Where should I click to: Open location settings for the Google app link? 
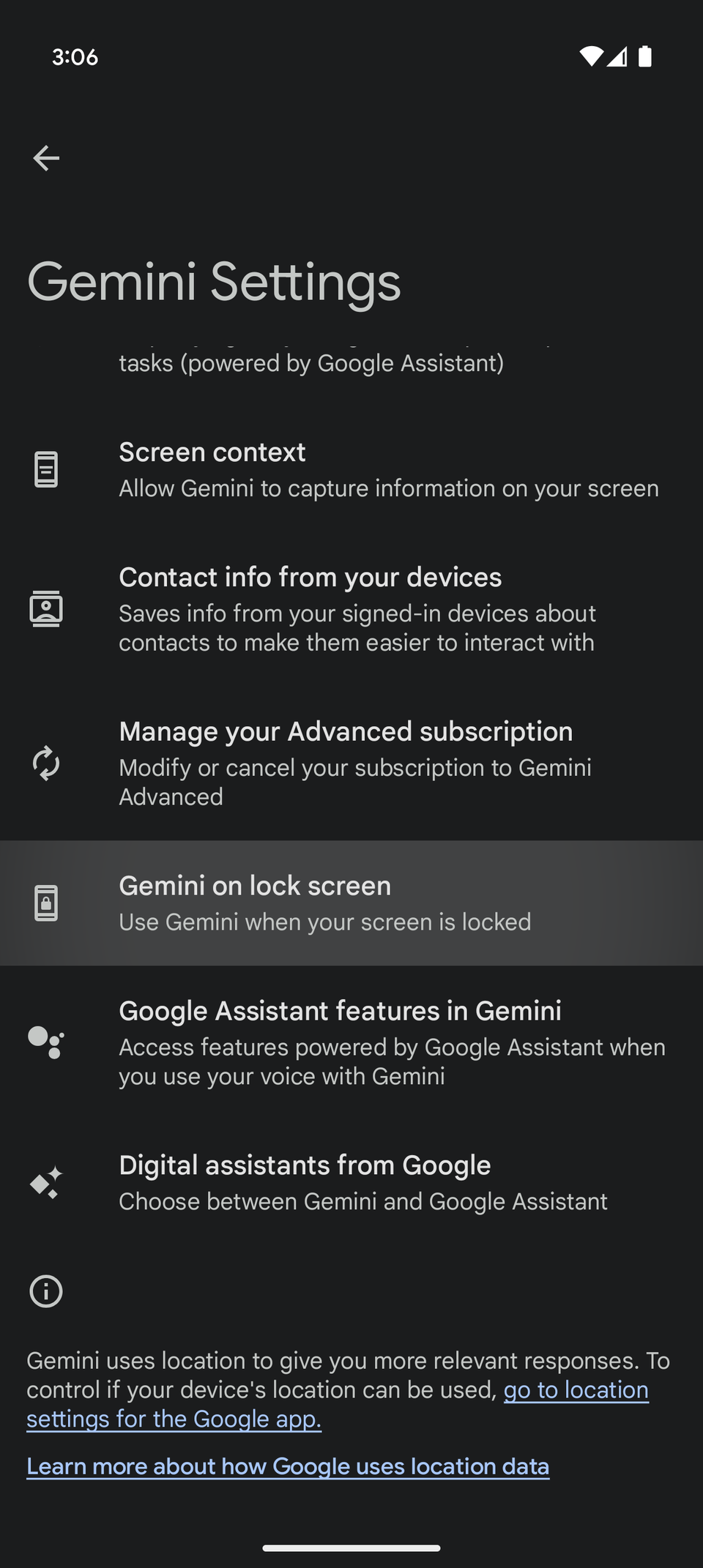(x=576, y=1390)
